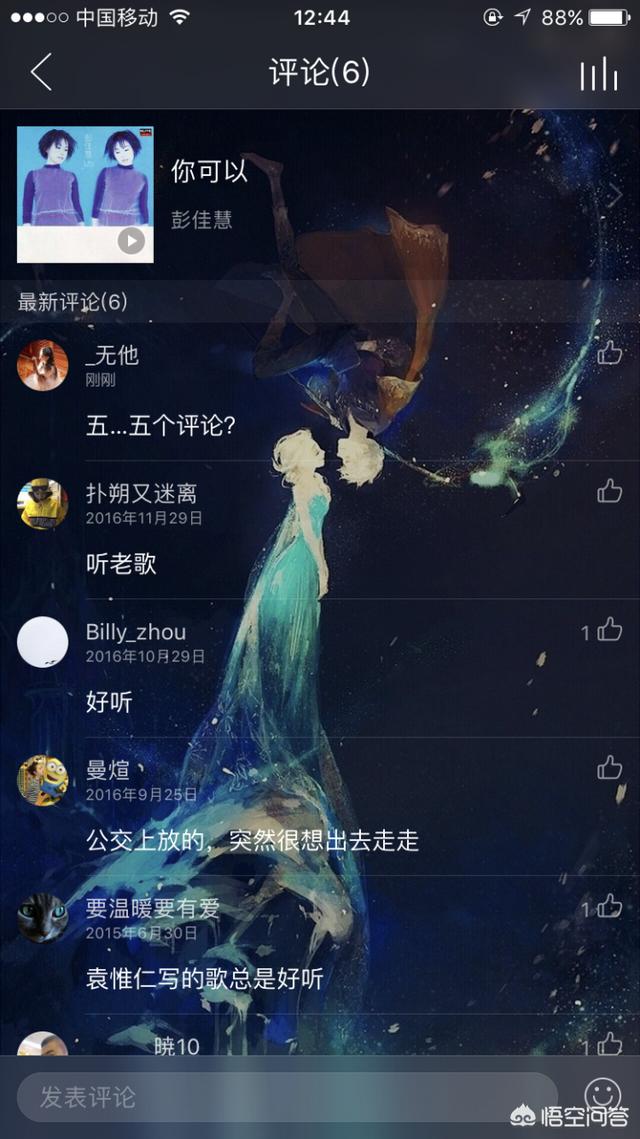This screenshot has width=640, height=1139.
Task: Like the comment by 要温暖要有爱
Action: point(609,907)
